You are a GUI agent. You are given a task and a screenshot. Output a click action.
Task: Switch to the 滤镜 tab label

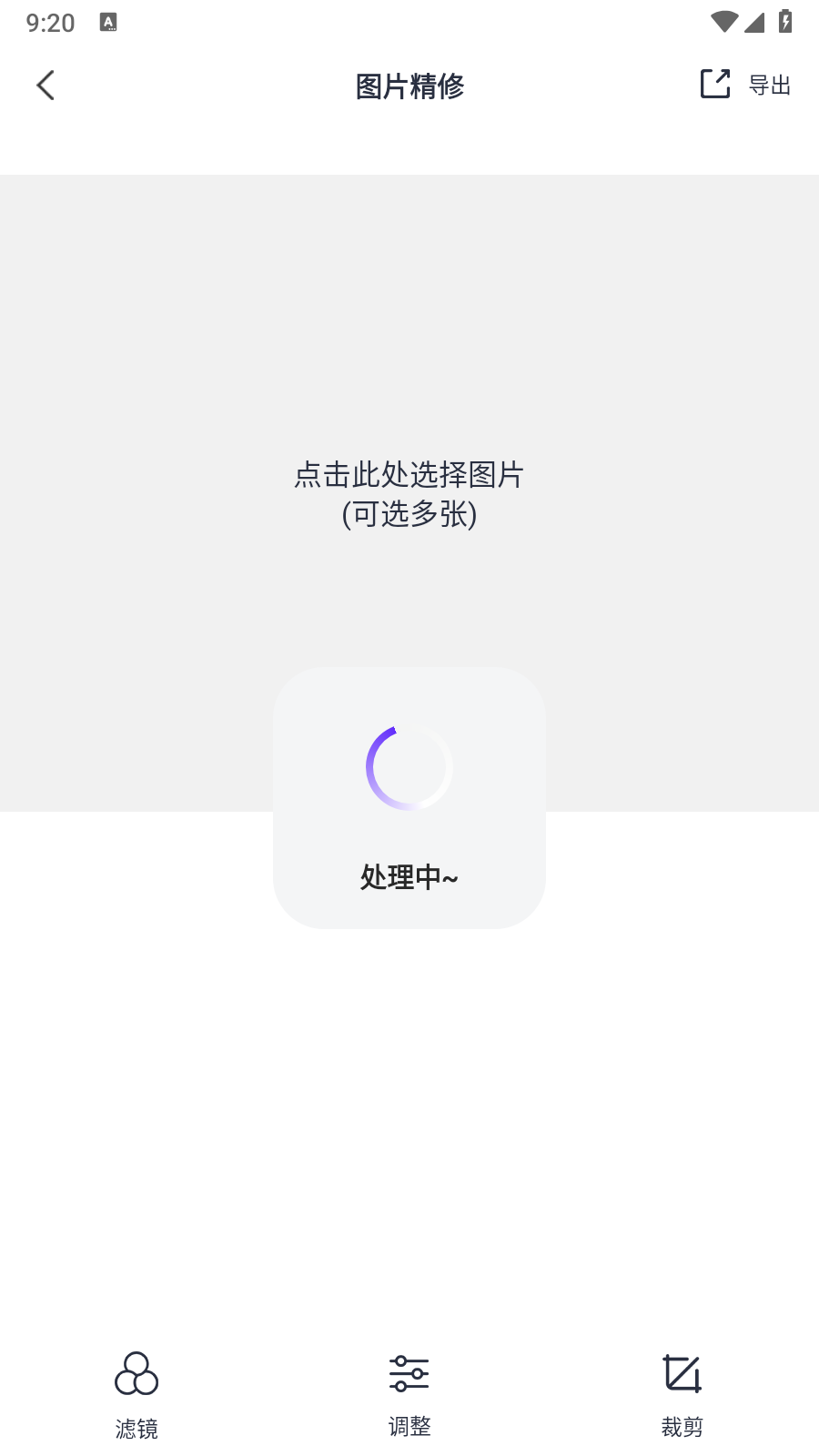click(x=136, y=1427)
